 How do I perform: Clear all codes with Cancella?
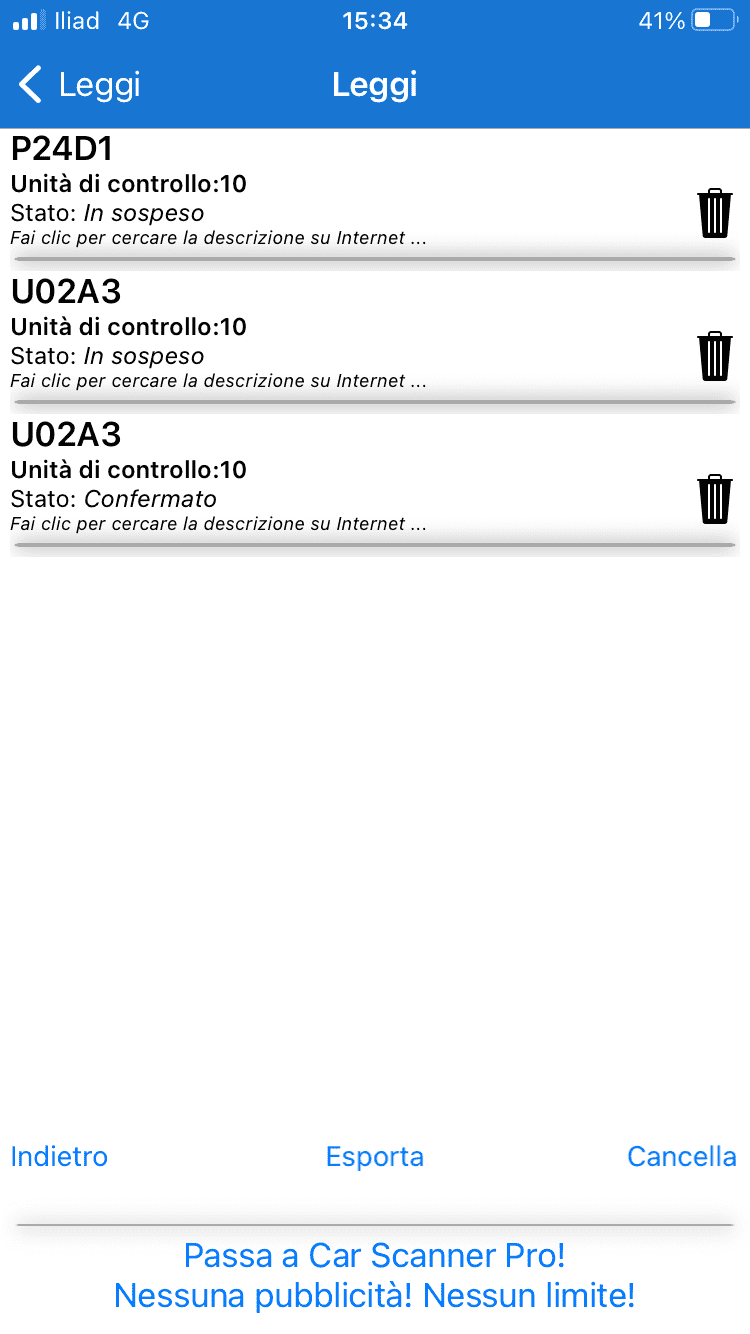(x=681, y=1157)
